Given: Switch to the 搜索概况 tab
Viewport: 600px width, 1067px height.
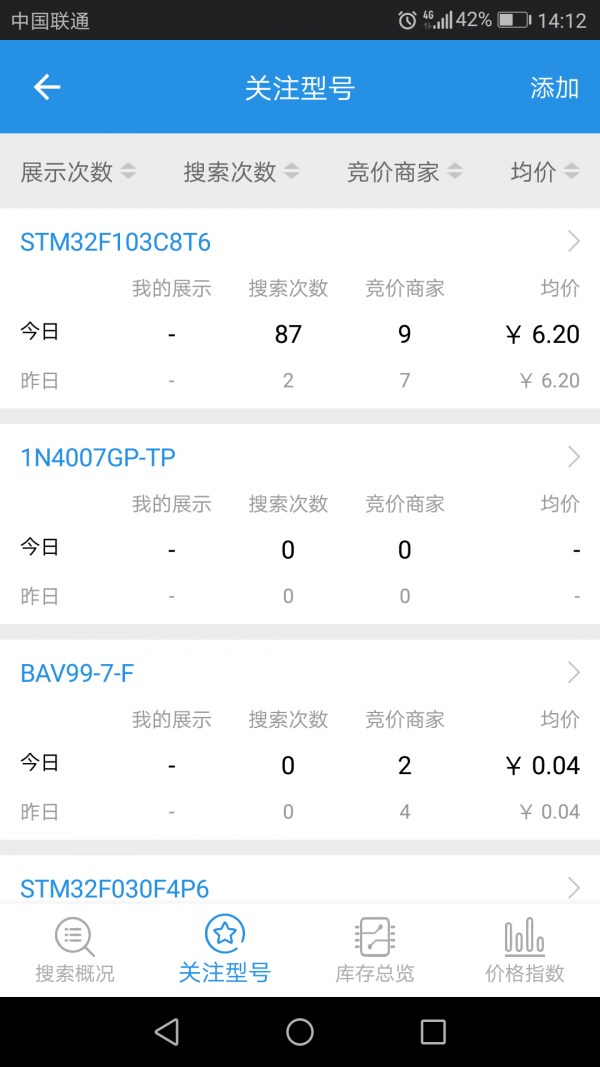Looking at the screenshot, I should (75, 950).
